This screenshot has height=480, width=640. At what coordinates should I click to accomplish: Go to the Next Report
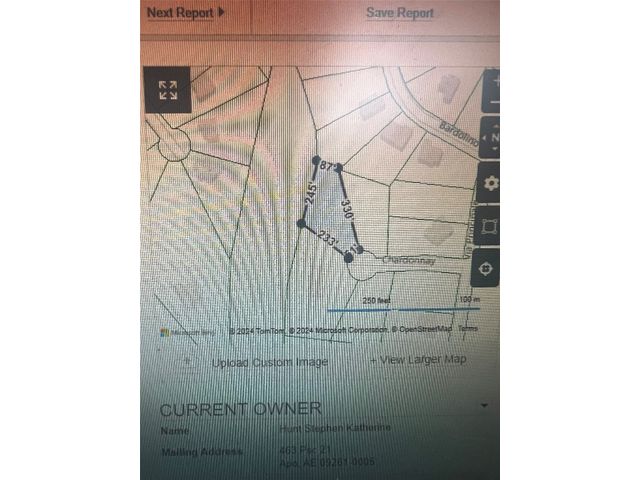coord(186,13)
